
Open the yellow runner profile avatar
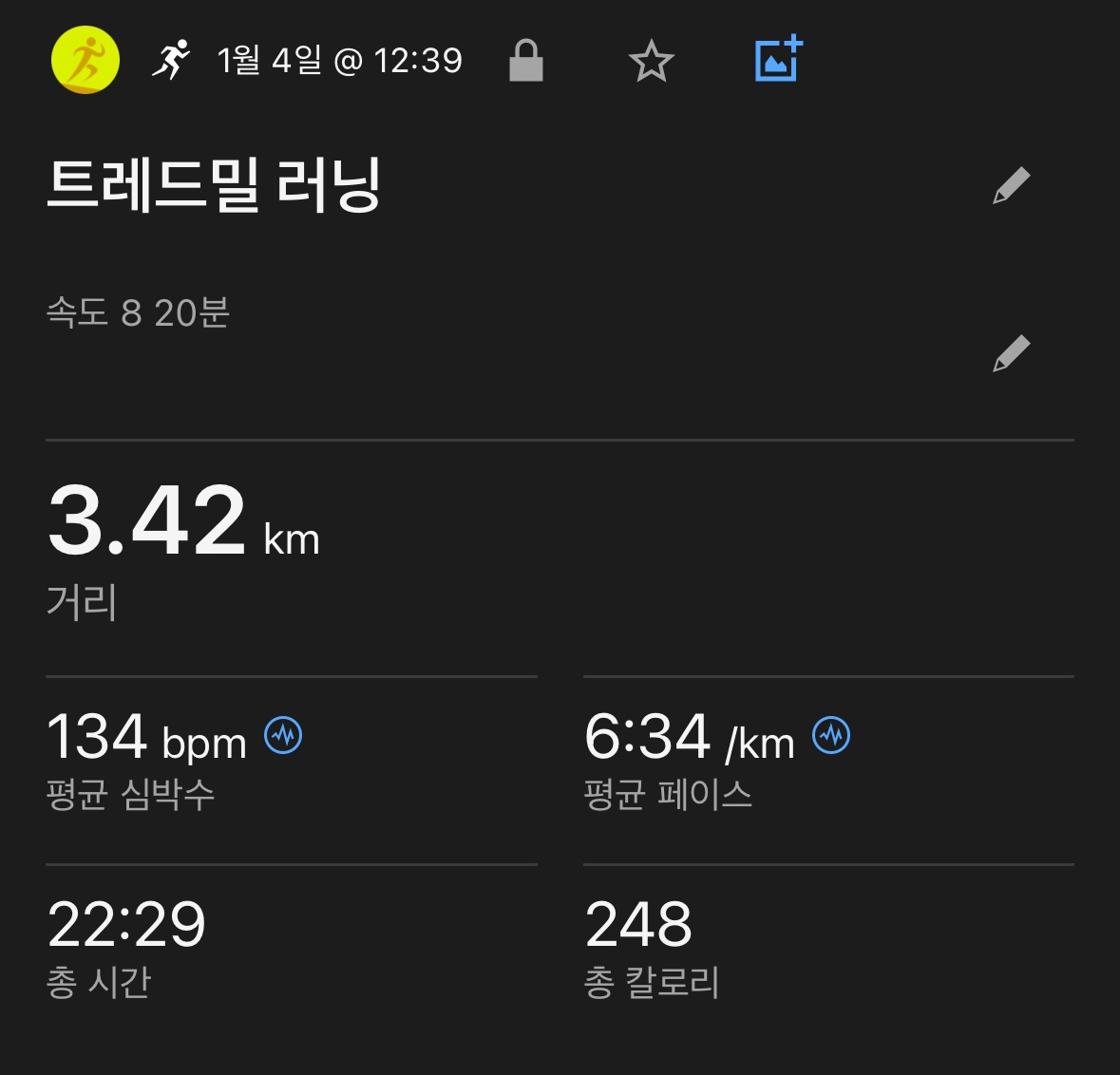pos(85,60)
